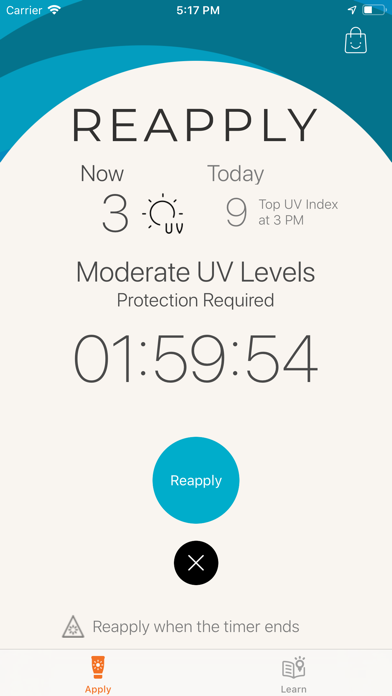Tap the blue Reapply button

[x=196, y=480]
